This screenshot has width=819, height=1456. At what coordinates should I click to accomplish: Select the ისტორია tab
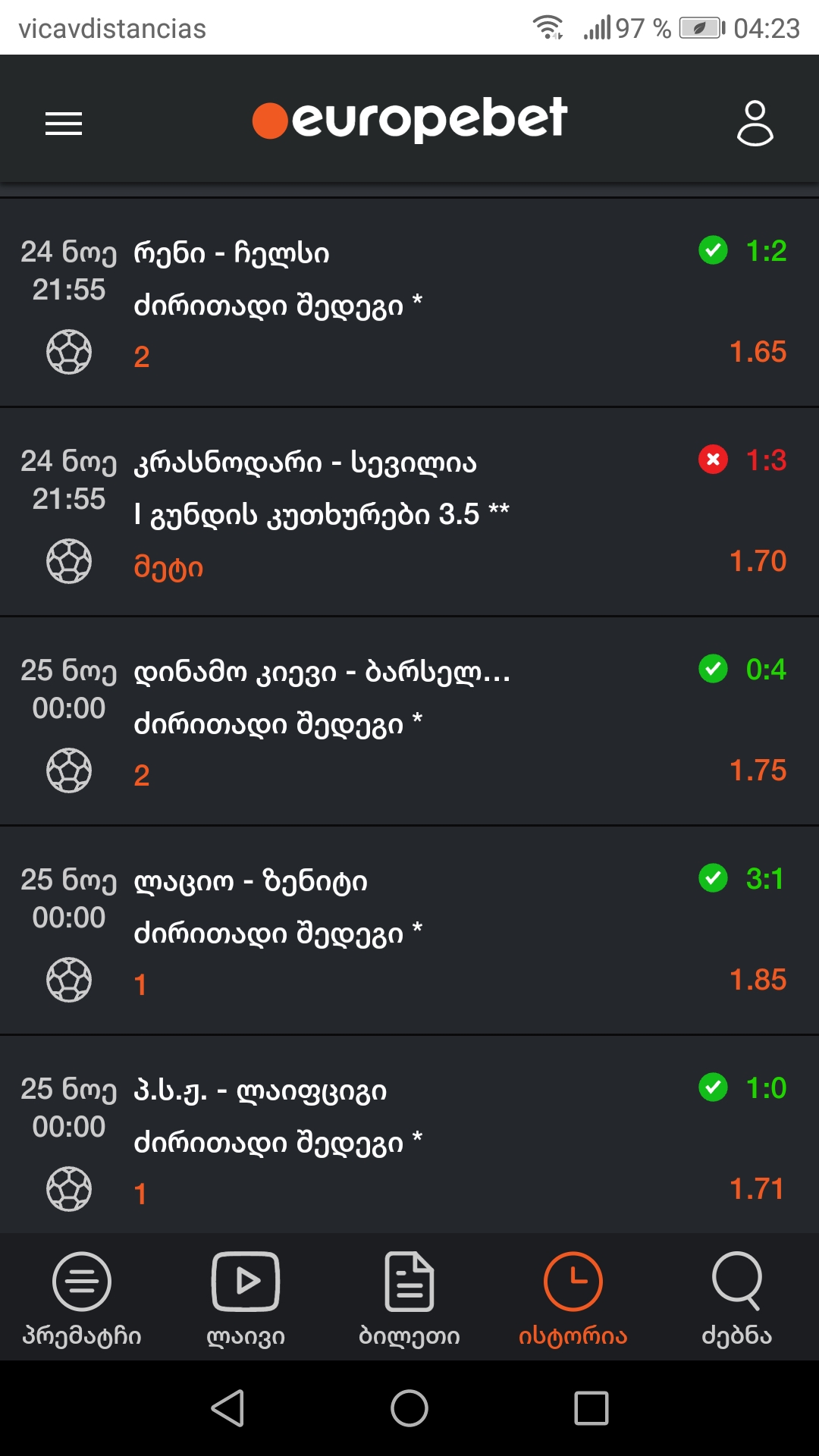point(573,1298)
